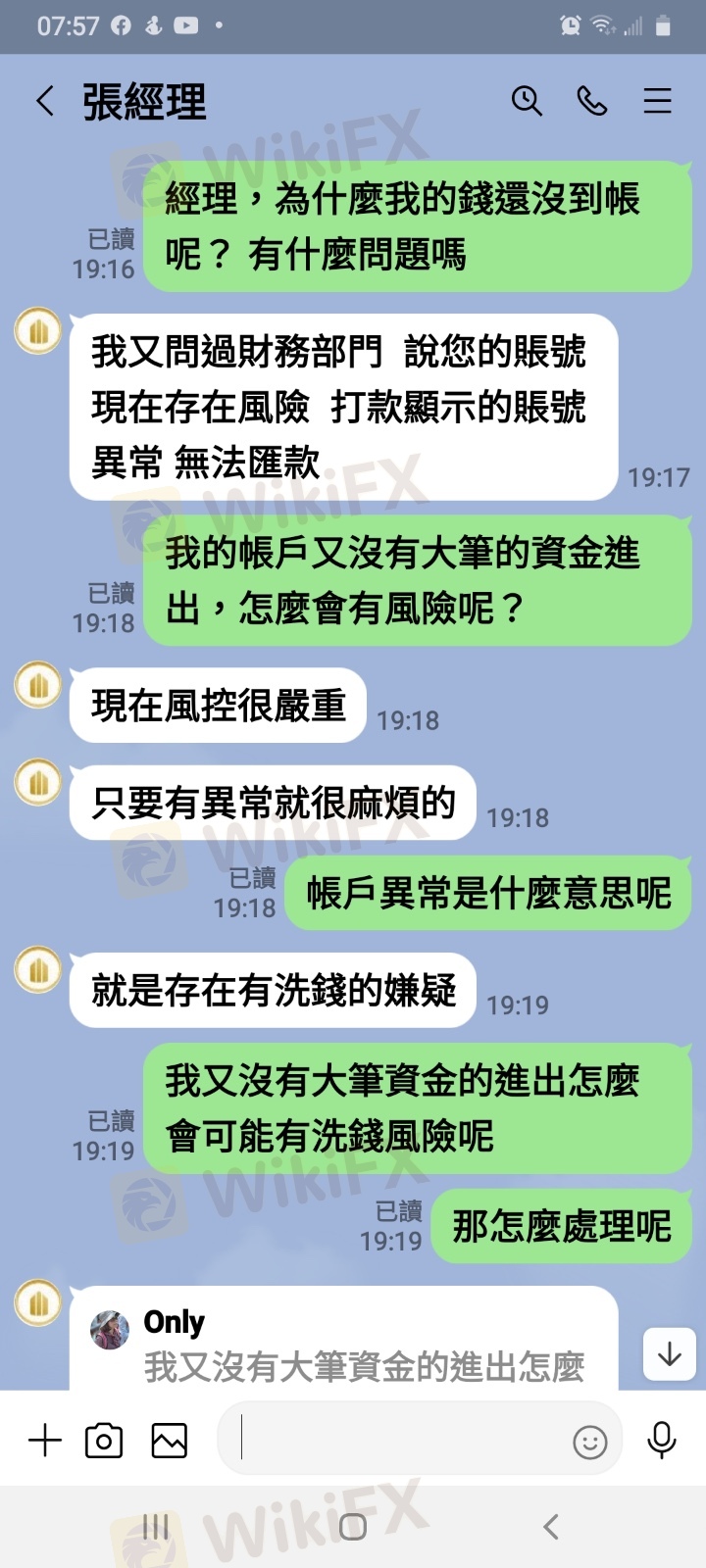
Task: Open 張經理's avatar beside 現在風控很嚴重
Action: coord(38,685)
